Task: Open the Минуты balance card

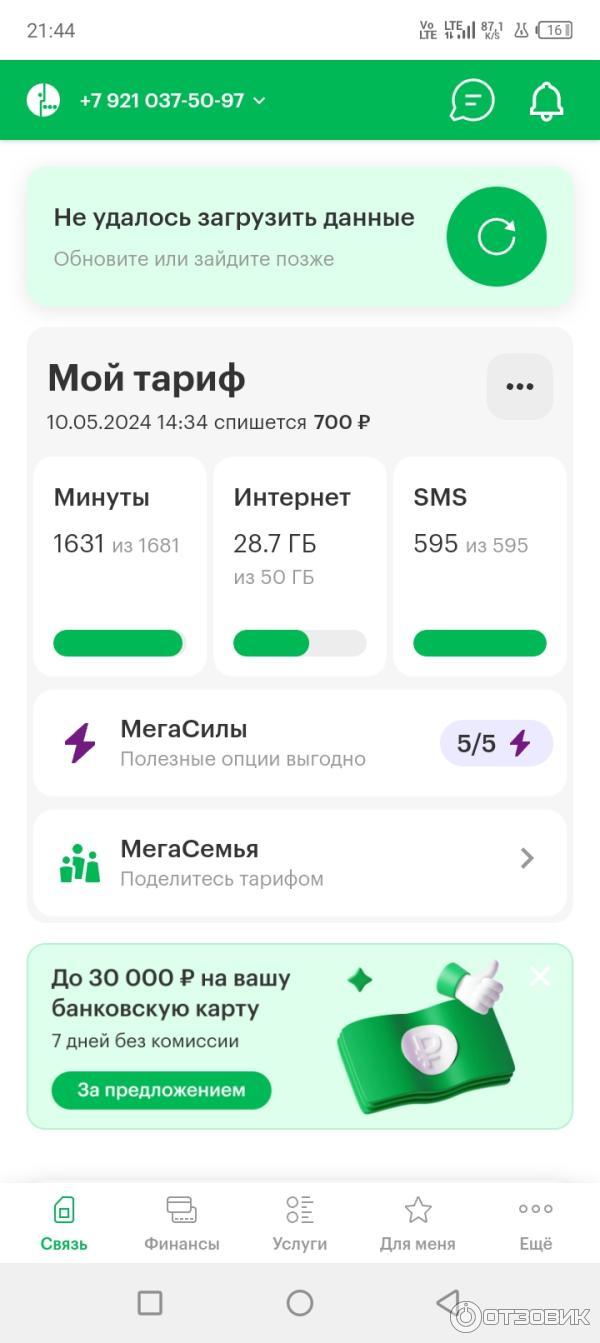Action: click(120, 566)
